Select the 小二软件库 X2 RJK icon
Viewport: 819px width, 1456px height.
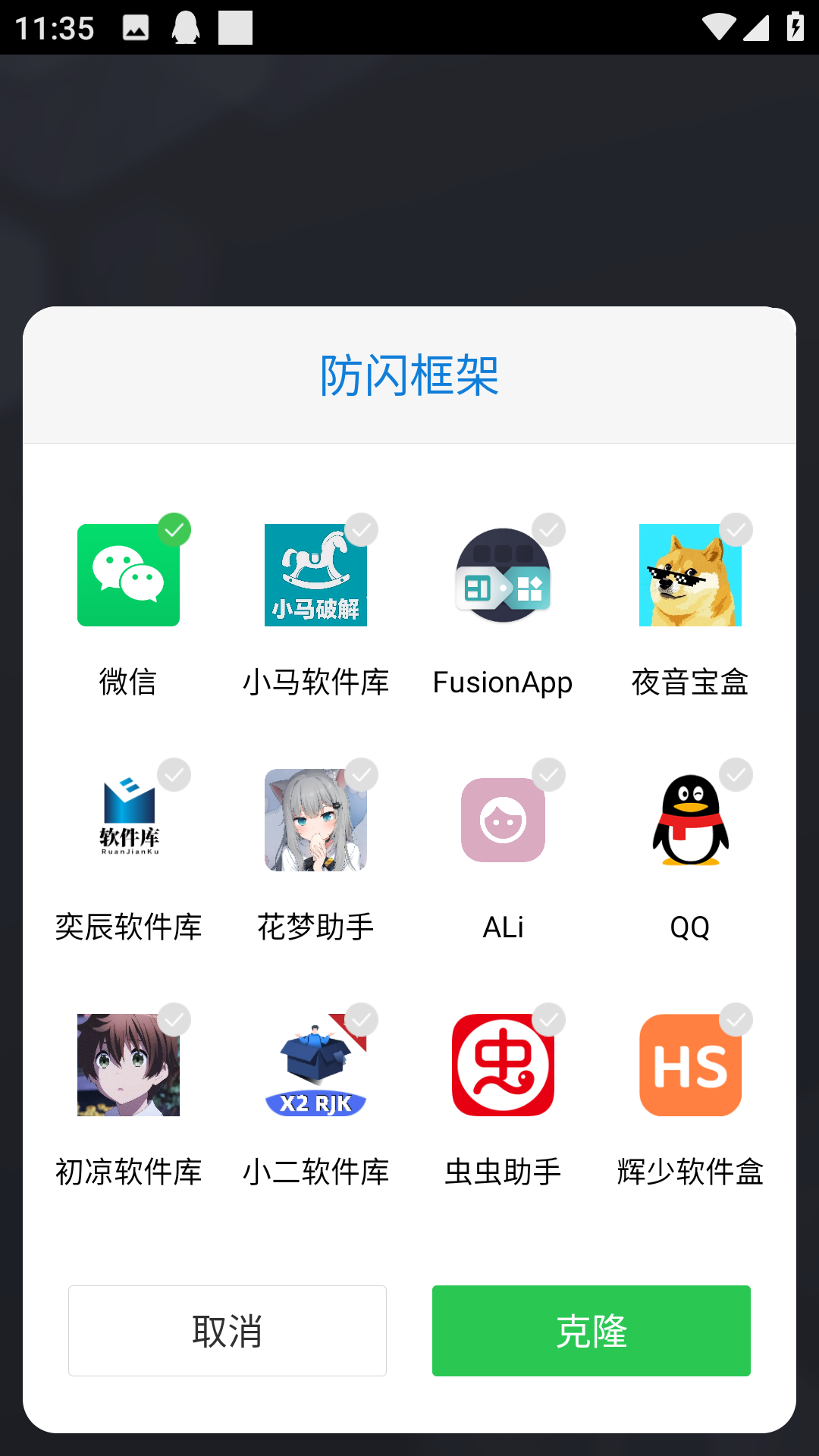tap(315, 1064)
